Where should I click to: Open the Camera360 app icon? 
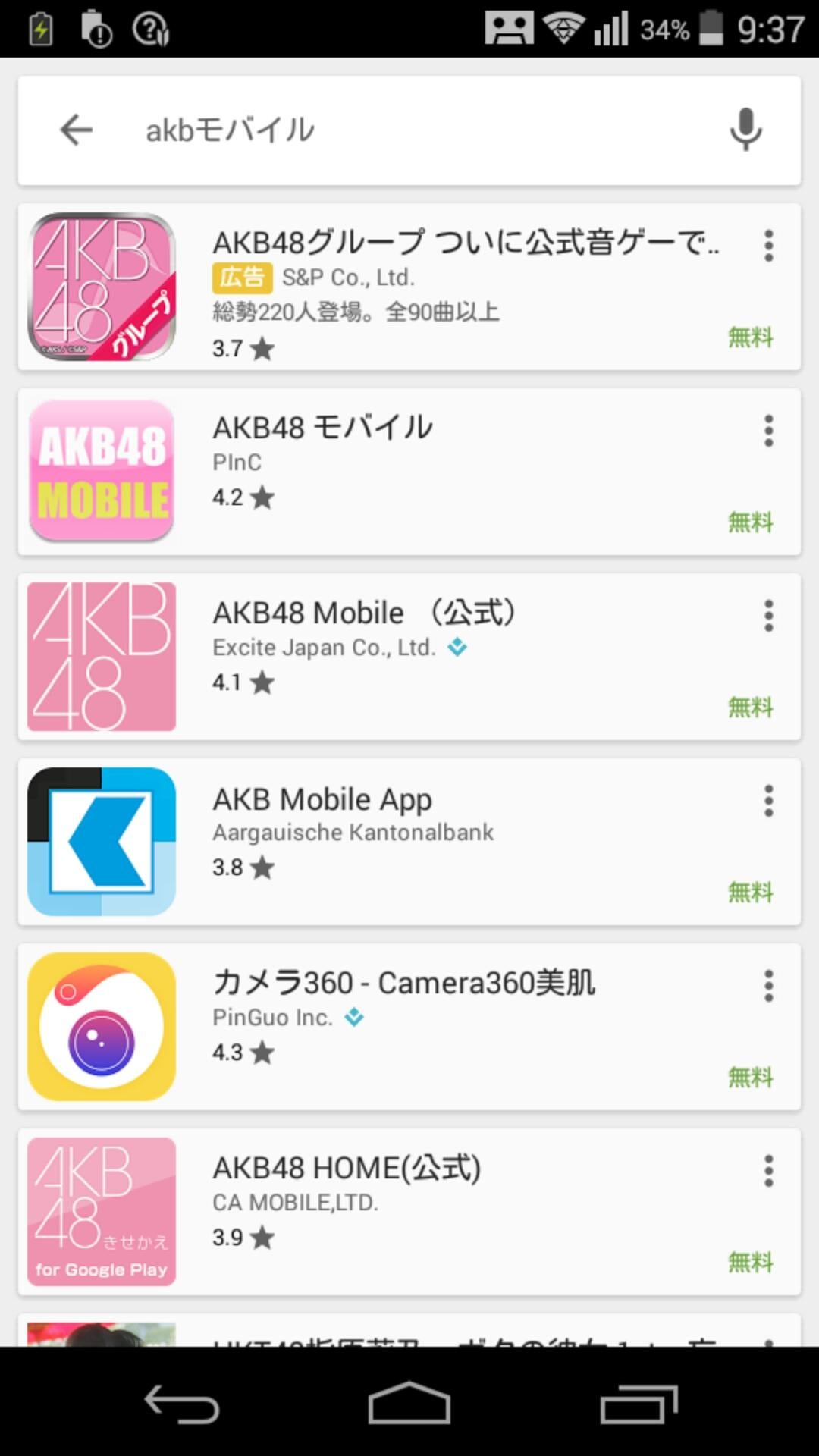102,1025
